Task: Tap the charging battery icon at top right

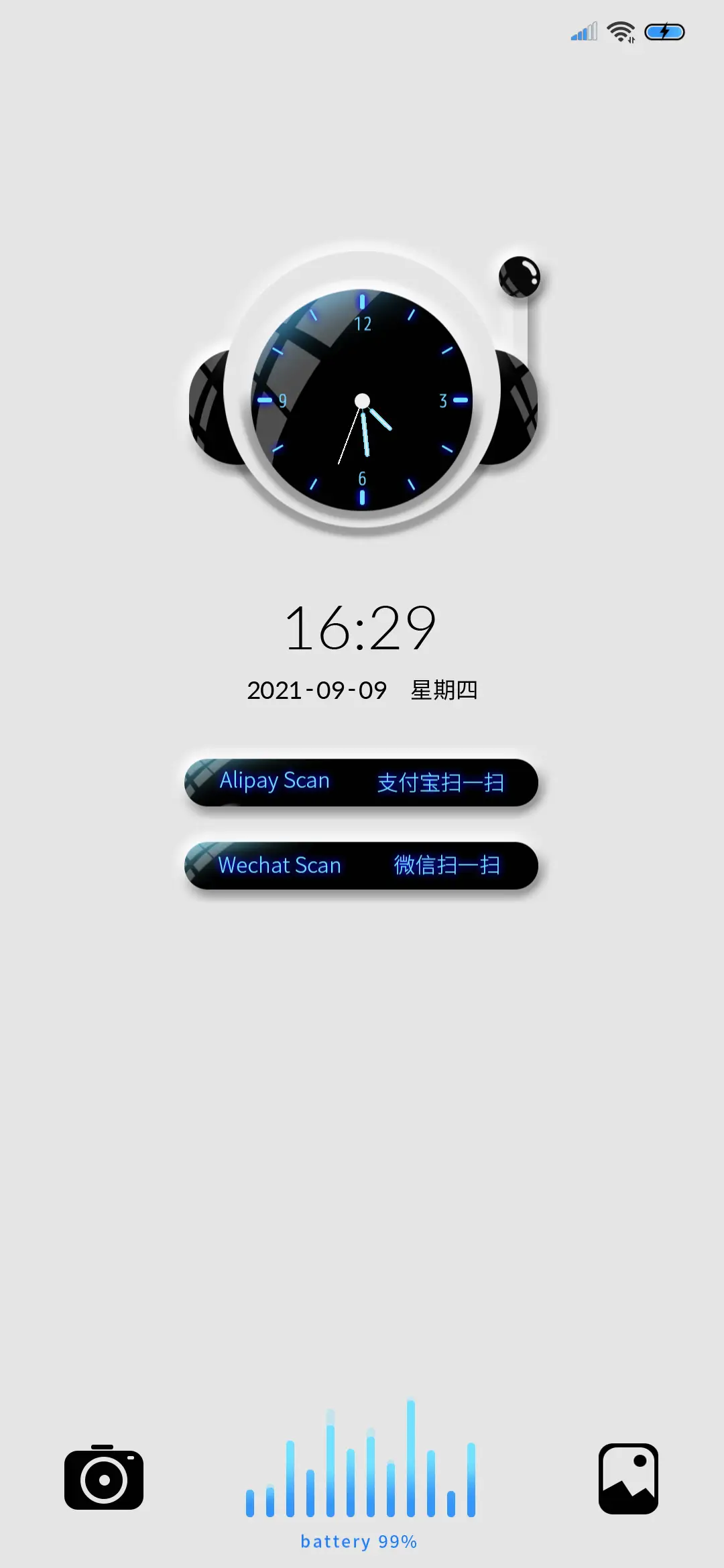Action: tap(665, 31)
